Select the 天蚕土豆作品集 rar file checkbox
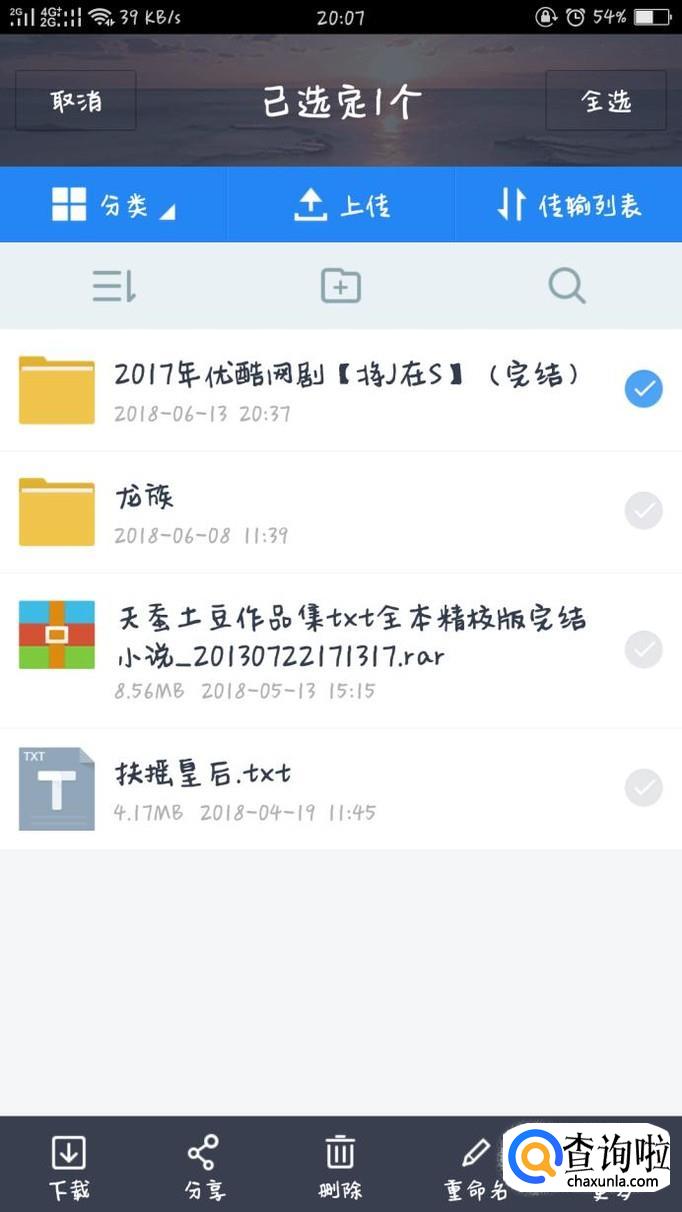Viewport: 682px width, 1212px height. point(643,650)
